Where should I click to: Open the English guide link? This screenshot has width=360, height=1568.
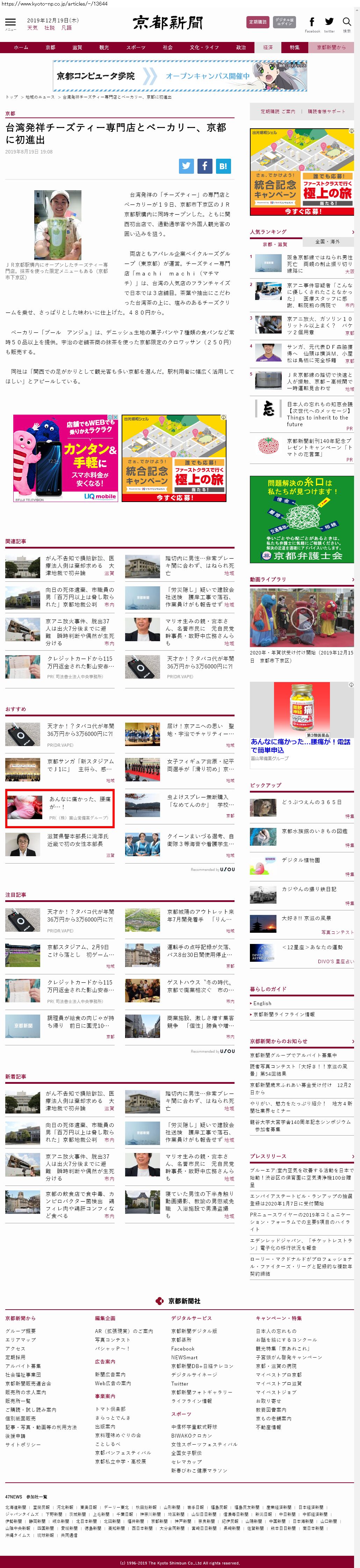click(x=263, y=1003)
